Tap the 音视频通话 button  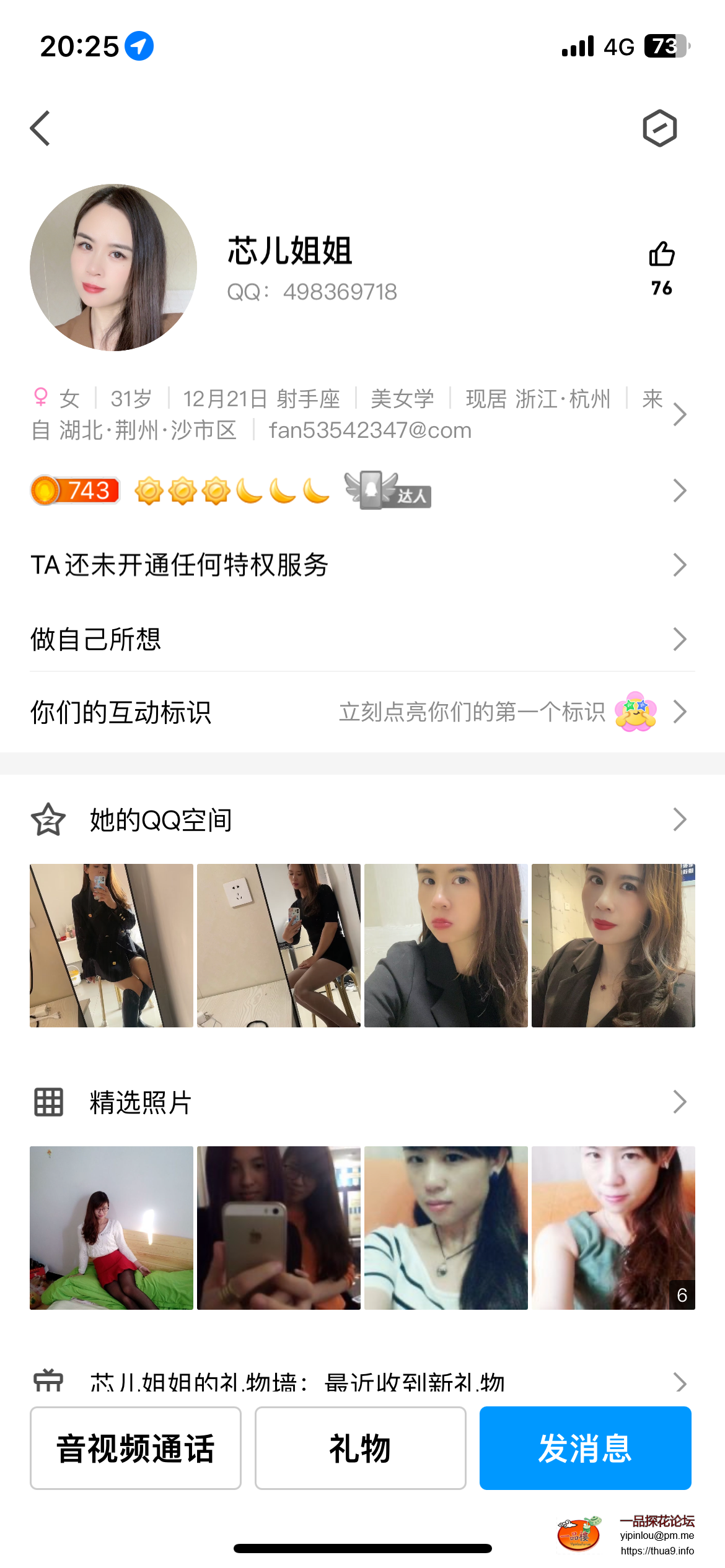click(x=135, y=1449)
